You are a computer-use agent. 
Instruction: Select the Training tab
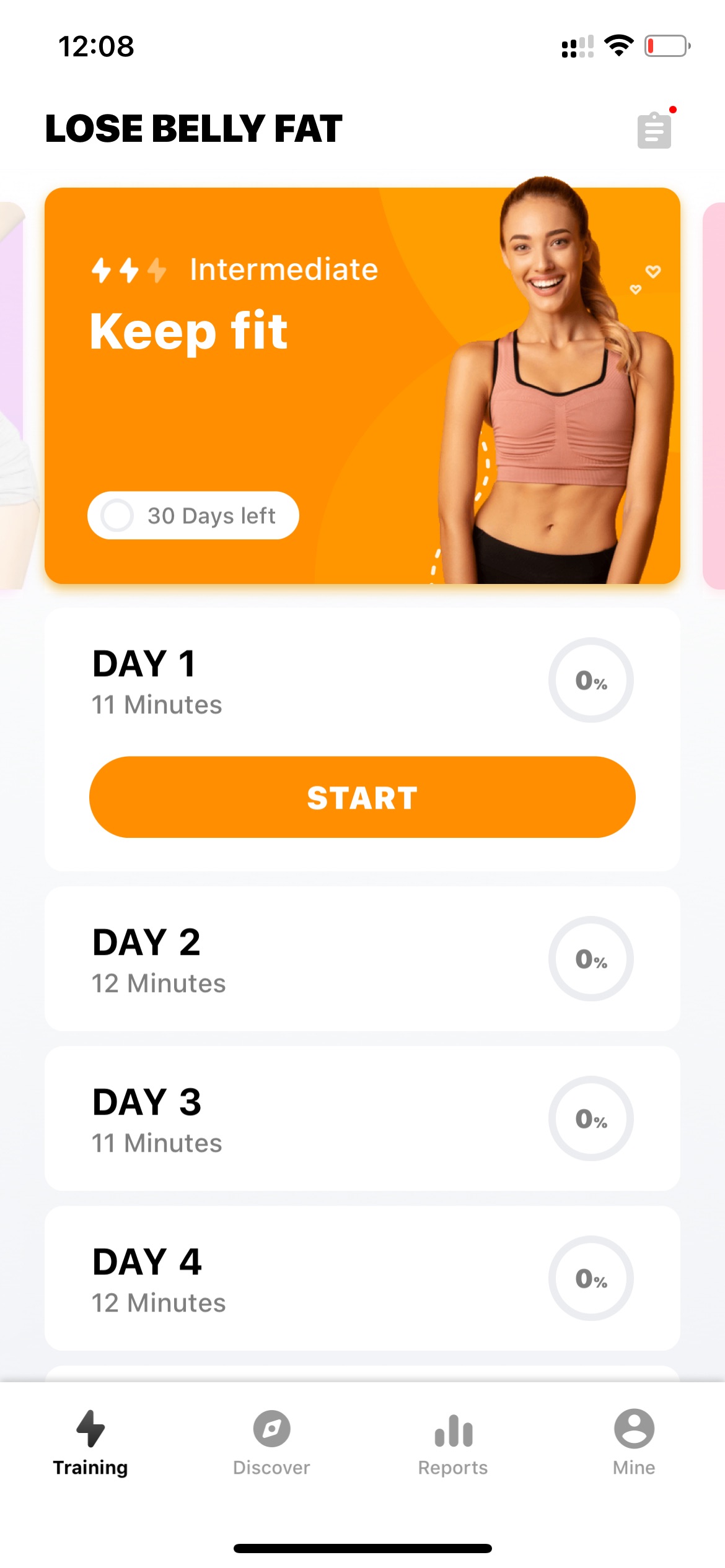90,1443
